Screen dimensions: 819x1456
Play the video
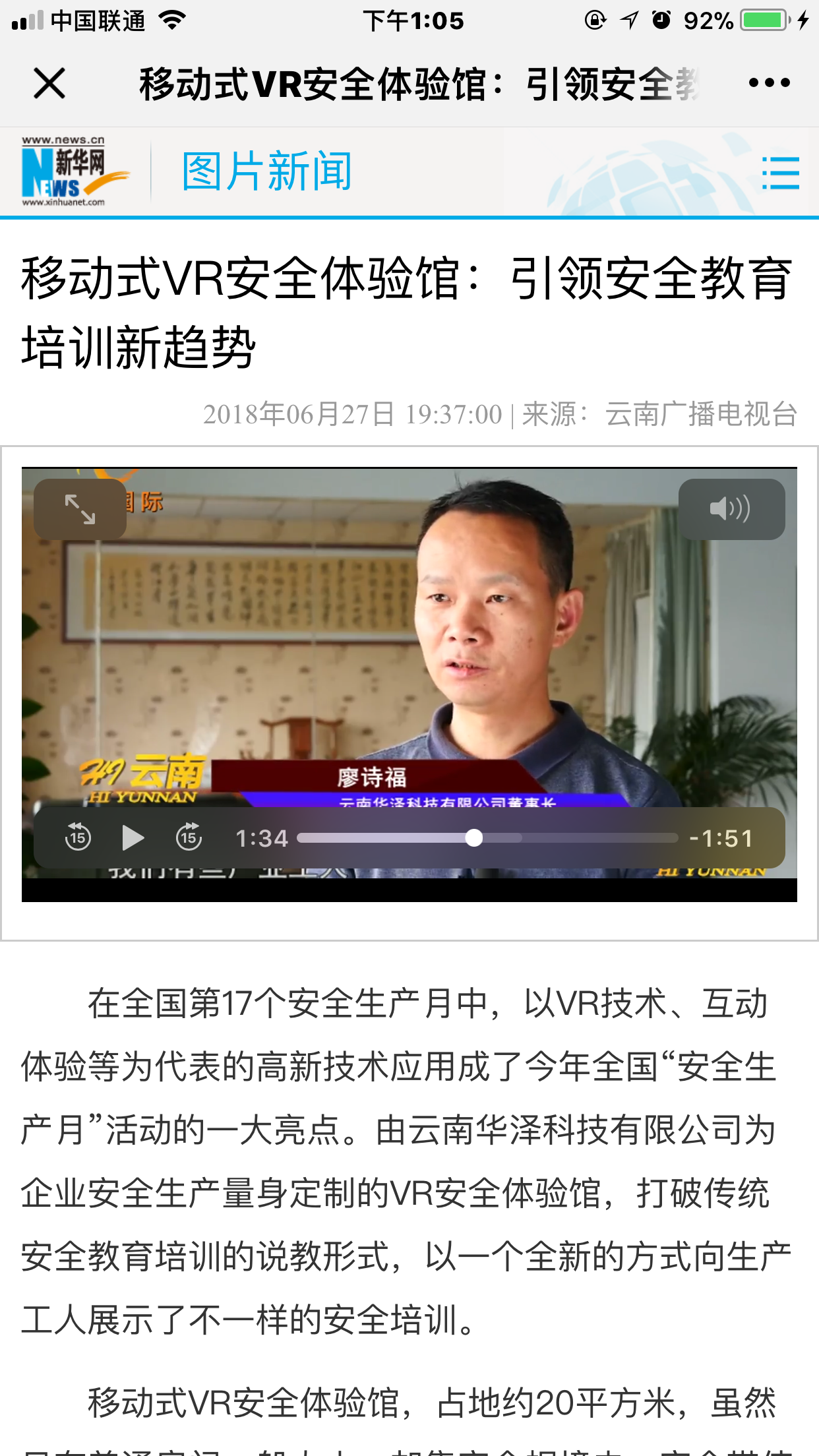coord(133,837)
